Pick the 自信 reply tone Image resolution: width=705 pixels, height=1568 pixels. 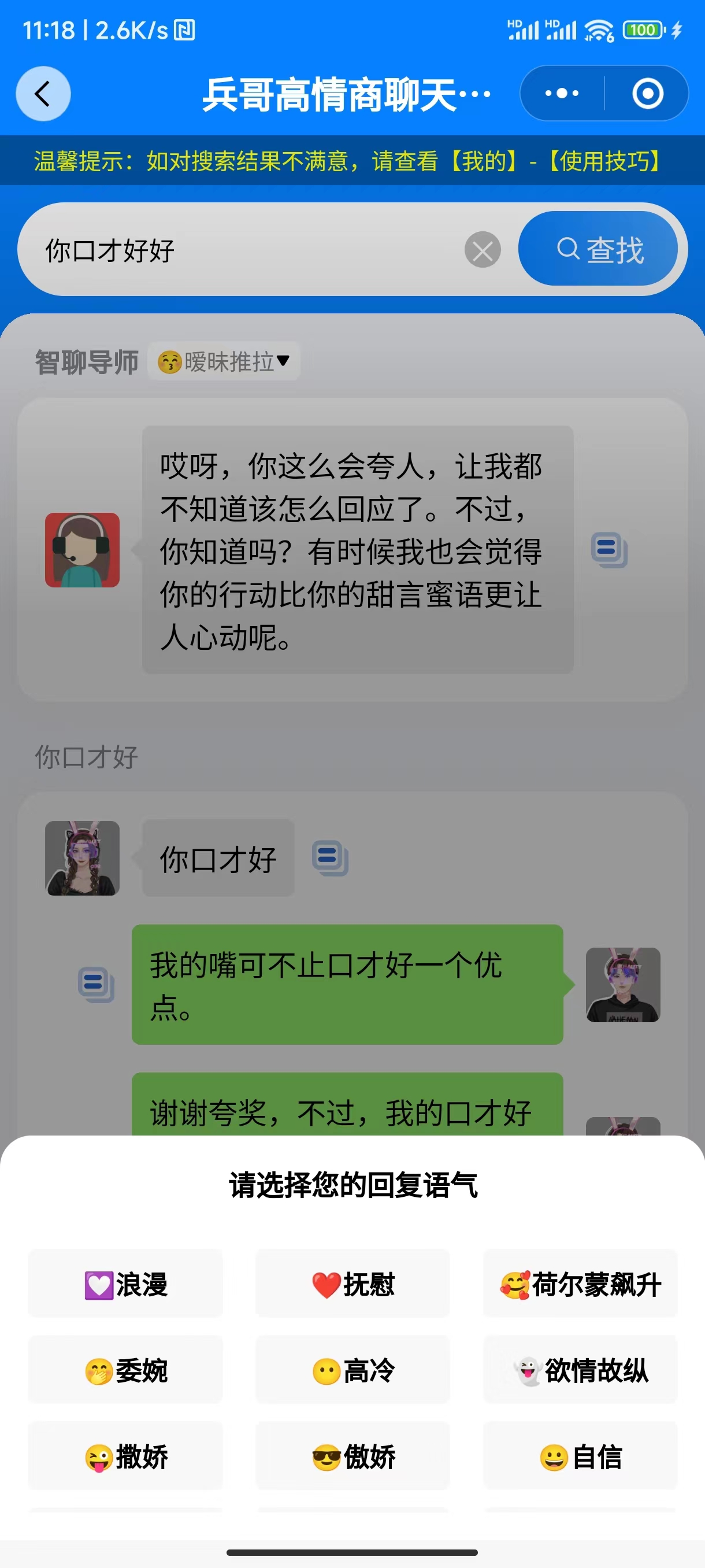[580, 1457]
